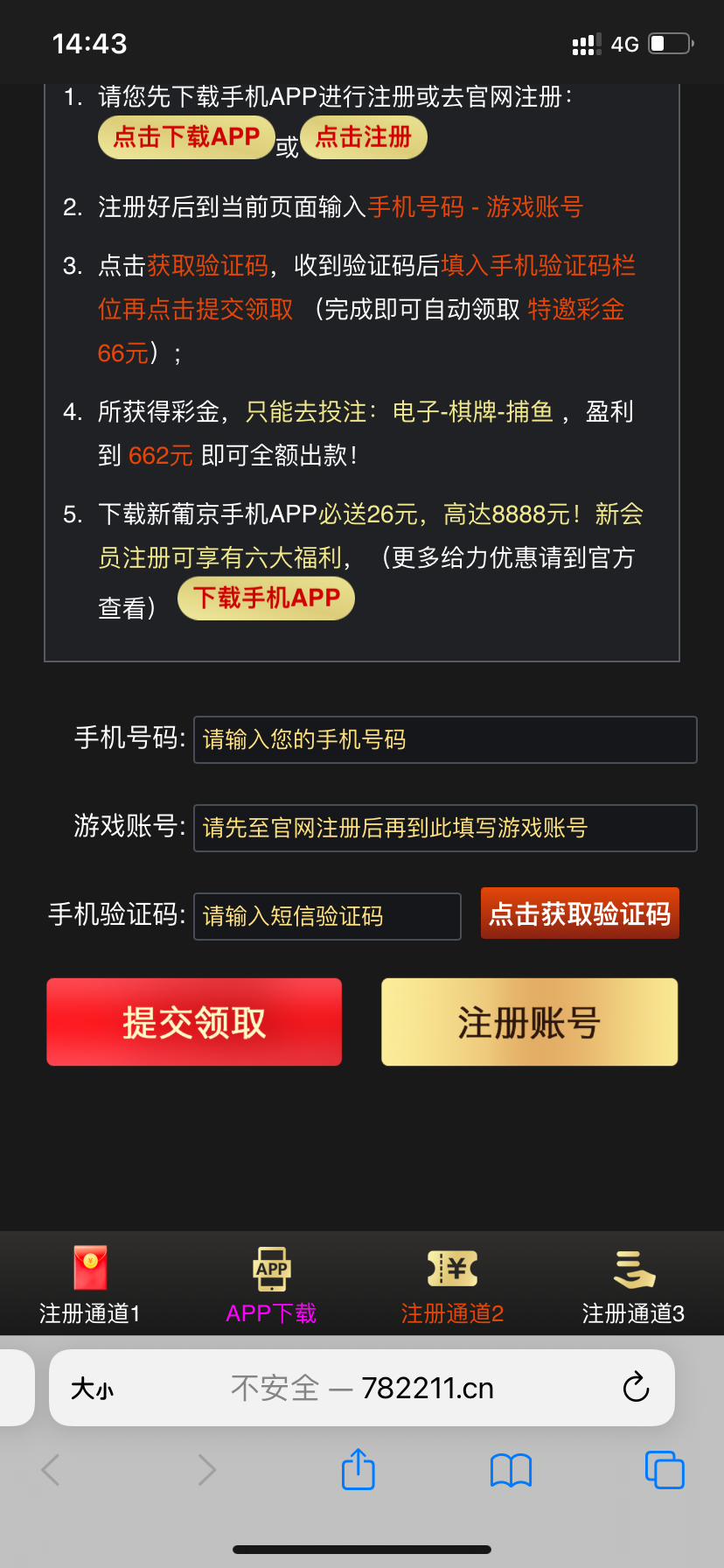
Task: Open the Safari share sheet icon
Action: (358, 1470)
